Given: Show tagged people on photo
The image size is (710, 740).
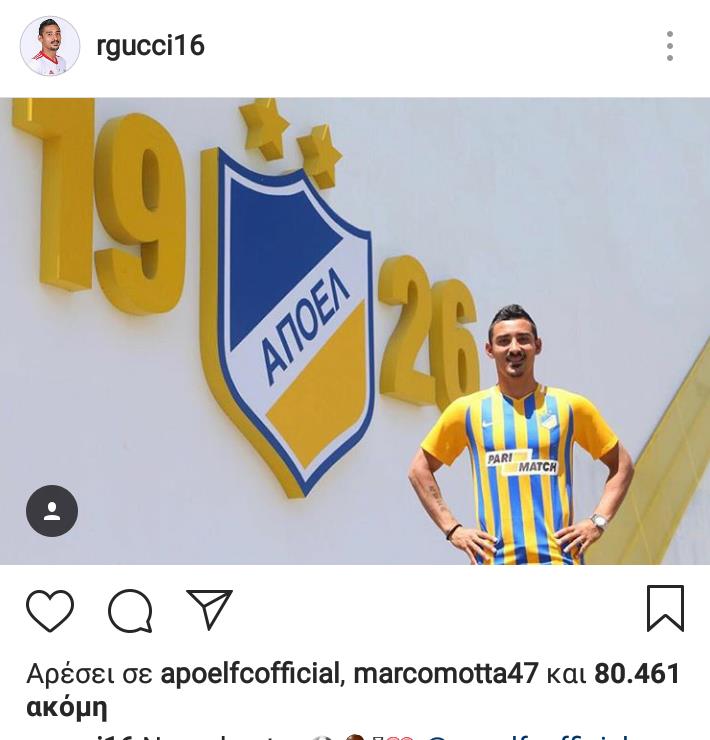Looking at the screenshot, I should [53, 511].
